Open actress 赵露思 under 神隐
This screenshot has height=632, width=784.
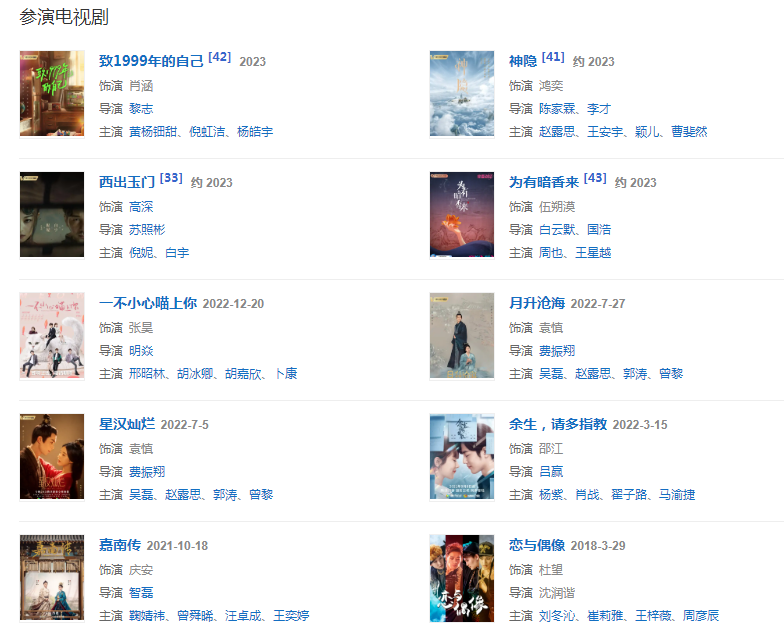(x=559, y=132)
